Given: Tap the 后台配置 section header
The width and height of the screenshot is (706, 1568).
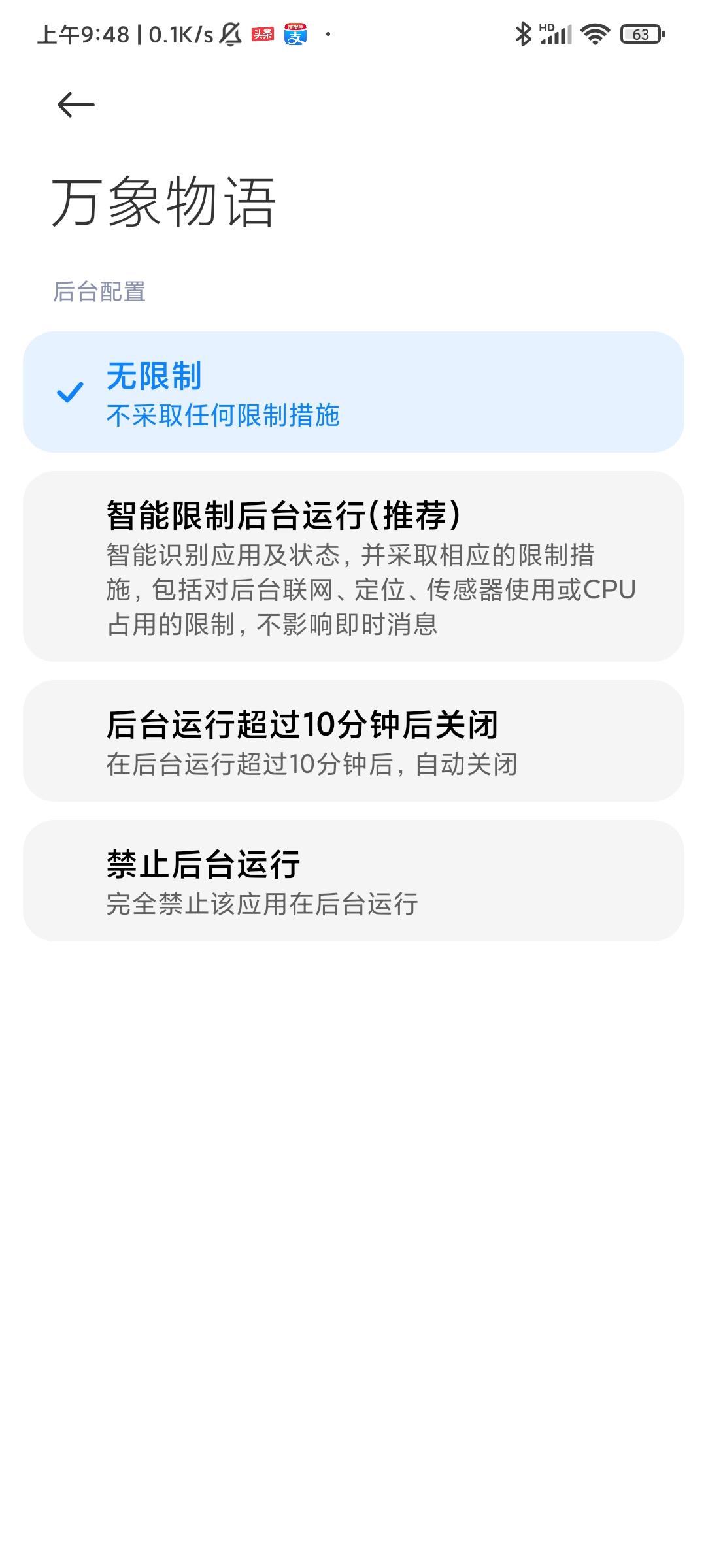Looking at the screenshot, I should click(x=101, y=292).
